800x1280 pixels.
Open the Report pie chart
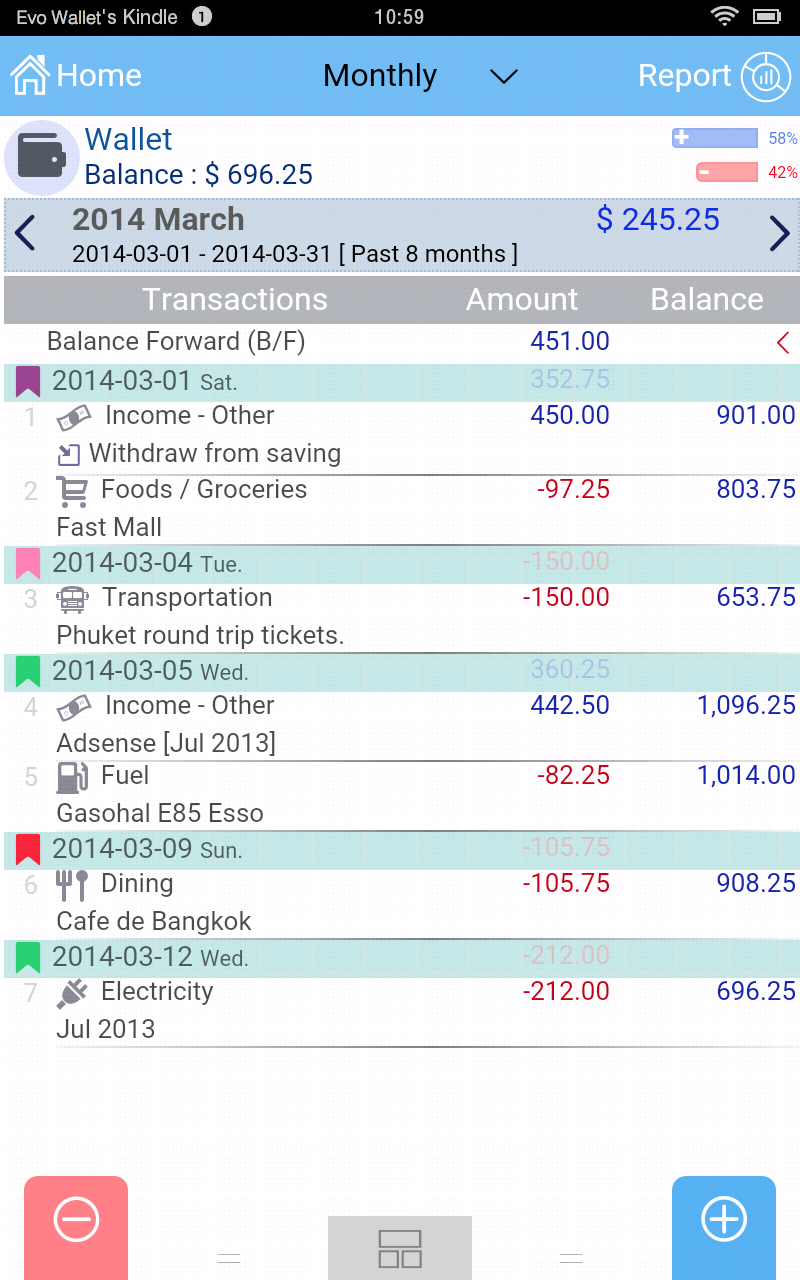pos(766,76)
